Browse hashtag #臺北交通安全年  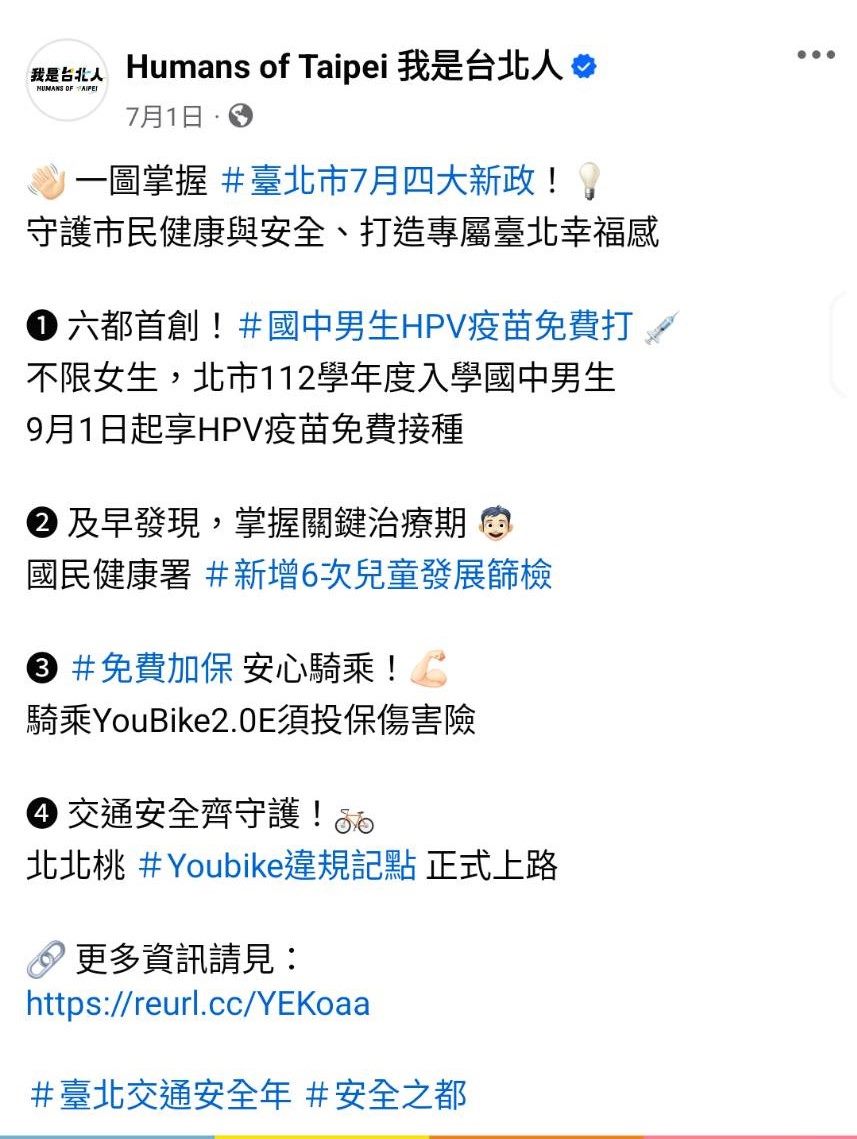[160, 1095]
